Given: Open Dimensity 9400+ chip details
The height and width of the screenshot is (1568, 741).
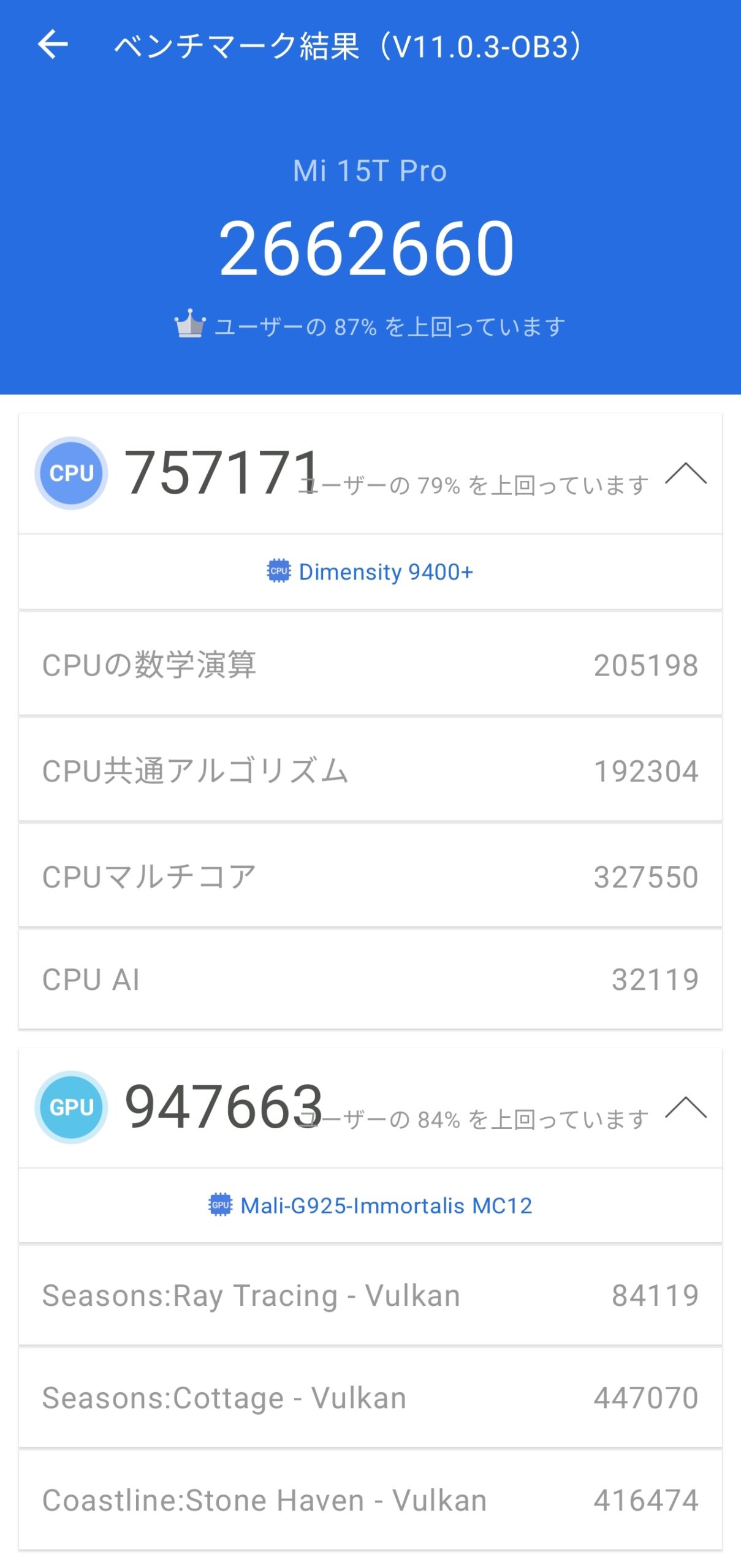Looking at the screenshot, I should coord(370,571).
